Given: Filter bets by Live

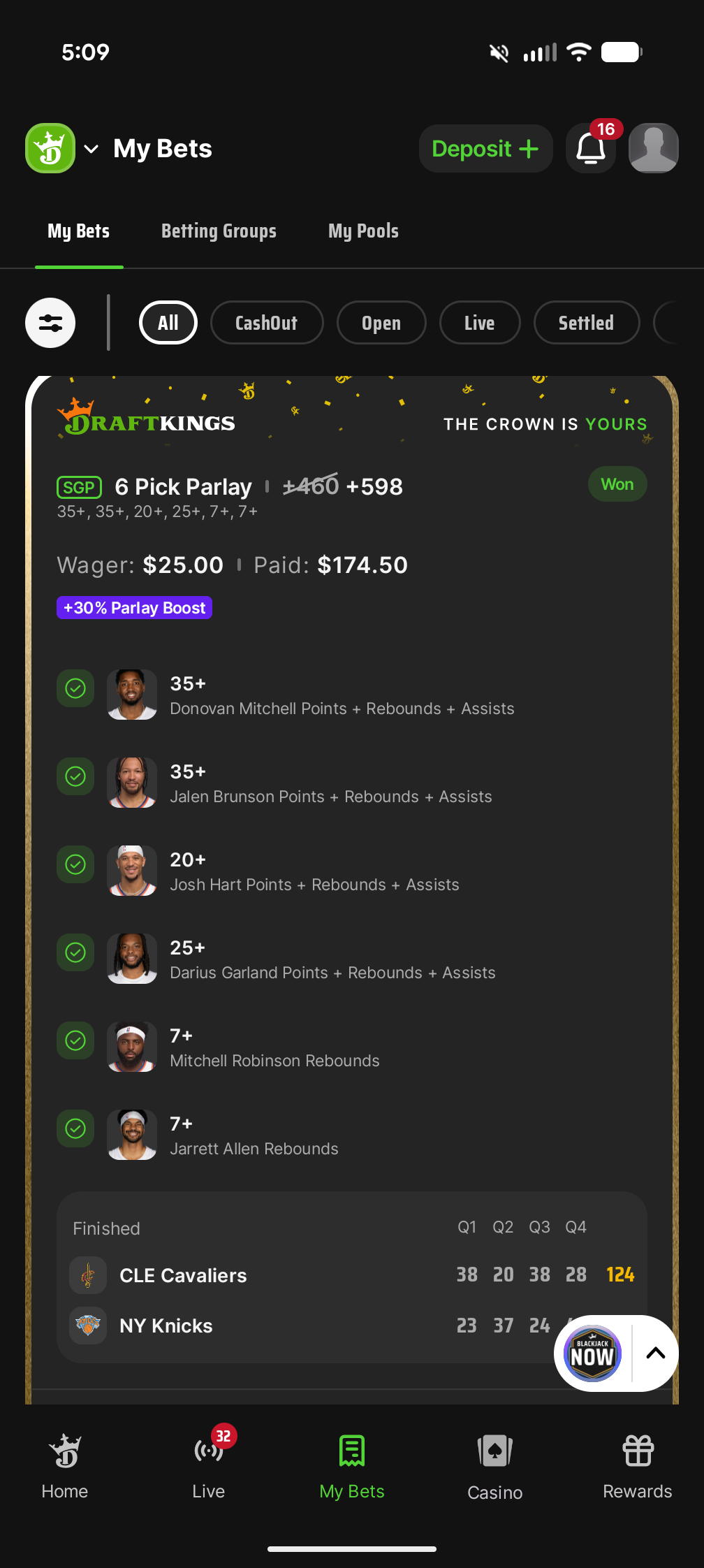Looking at the screenshot, I should coord(480,323).
